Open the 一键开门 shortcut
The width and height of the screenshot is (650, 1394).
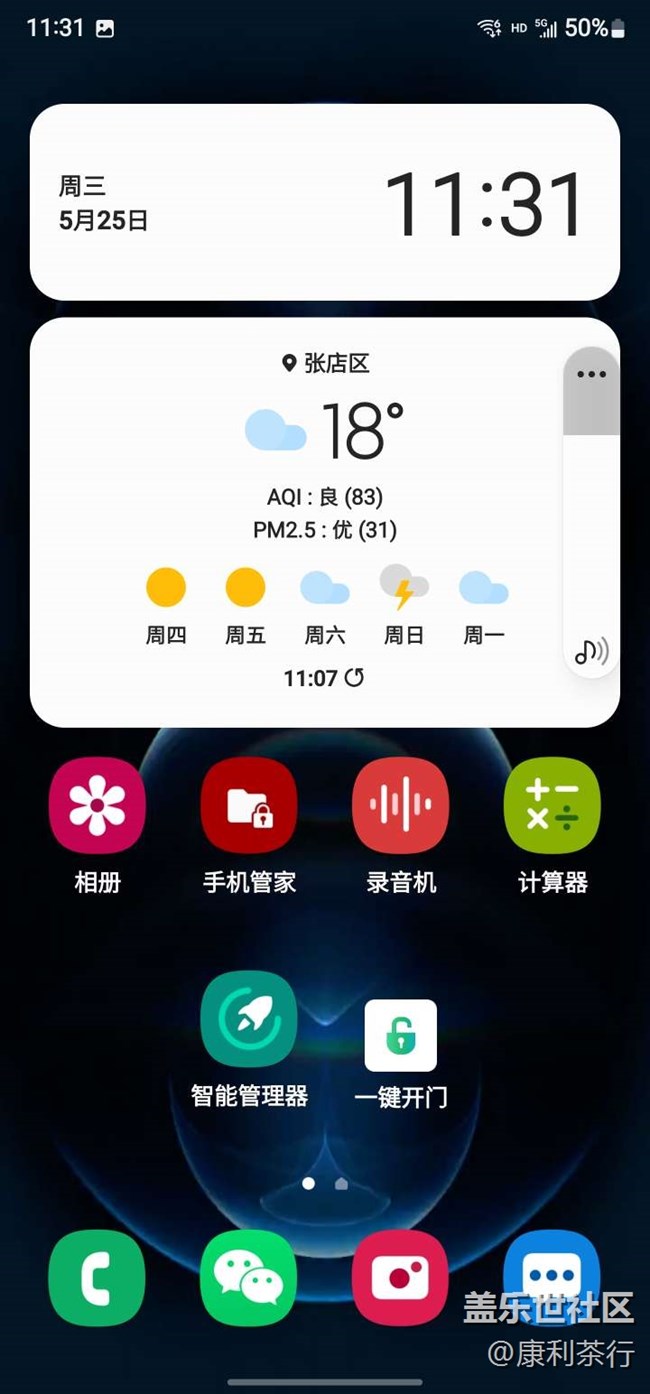pos(401,1036)
